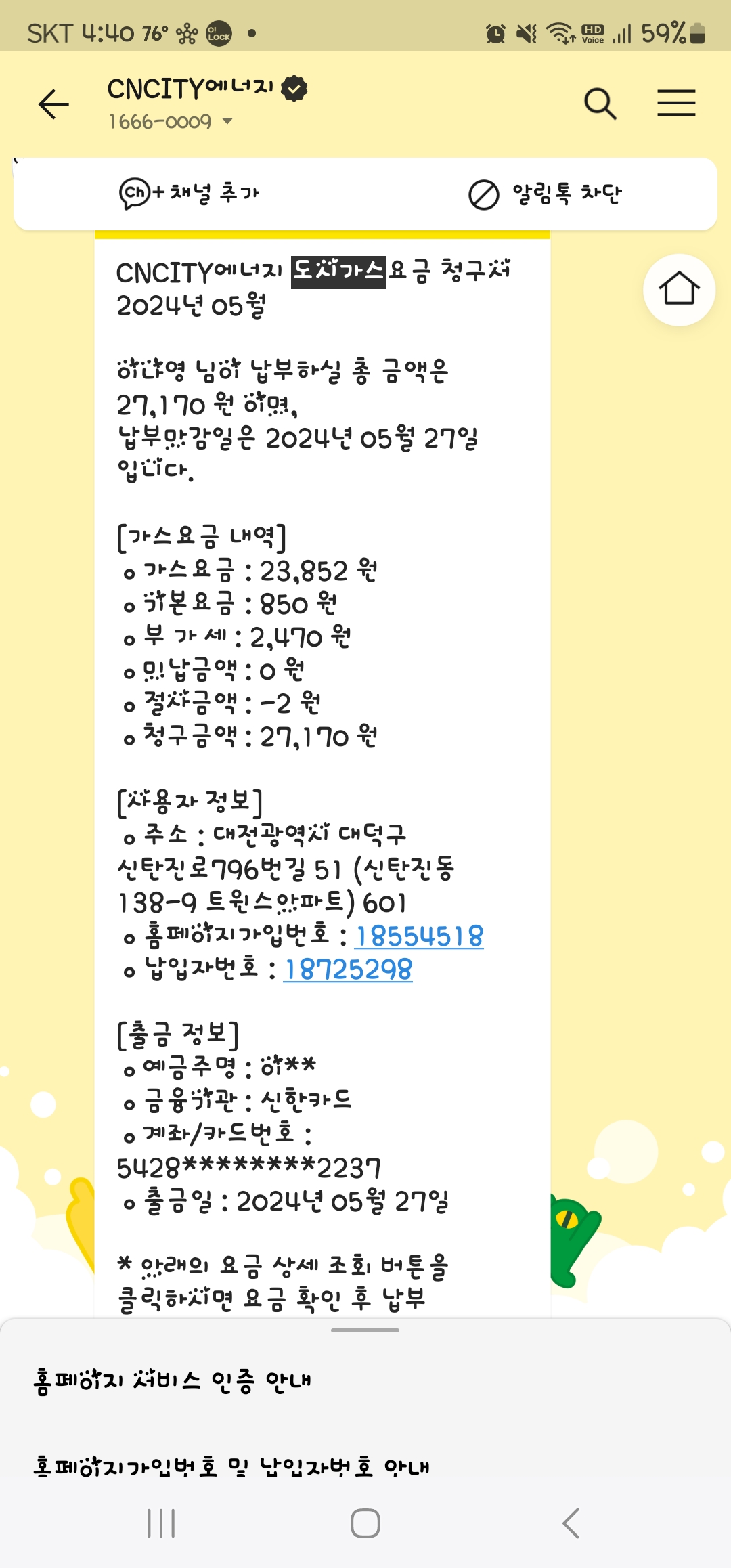The image size is (731, 1568).
Task: Open recent apps from navigation bar
Action: tap(161, 1523)
